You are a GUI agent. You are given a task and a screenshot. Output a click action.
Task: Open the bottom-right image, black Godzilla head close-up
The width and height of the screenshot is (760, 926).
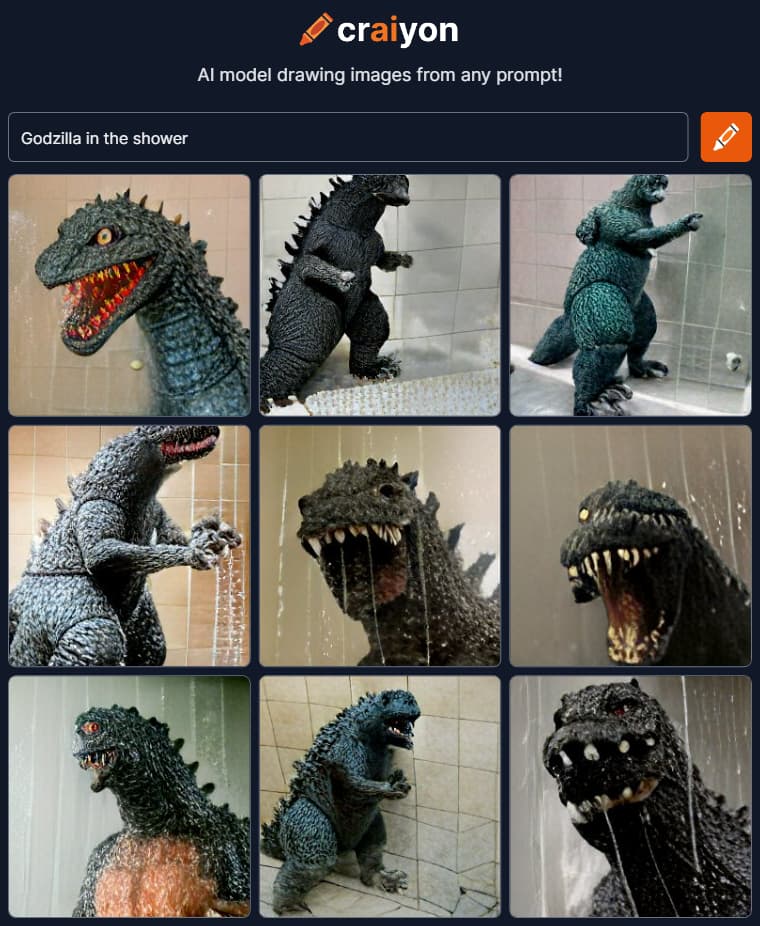(630, 796)
